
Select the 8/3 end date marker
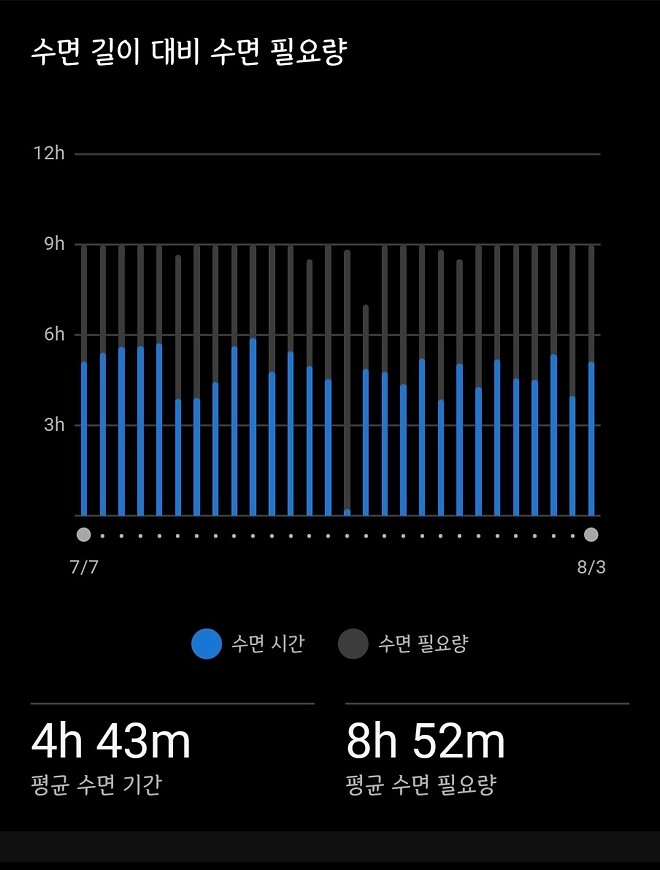(x=591, y=535)
